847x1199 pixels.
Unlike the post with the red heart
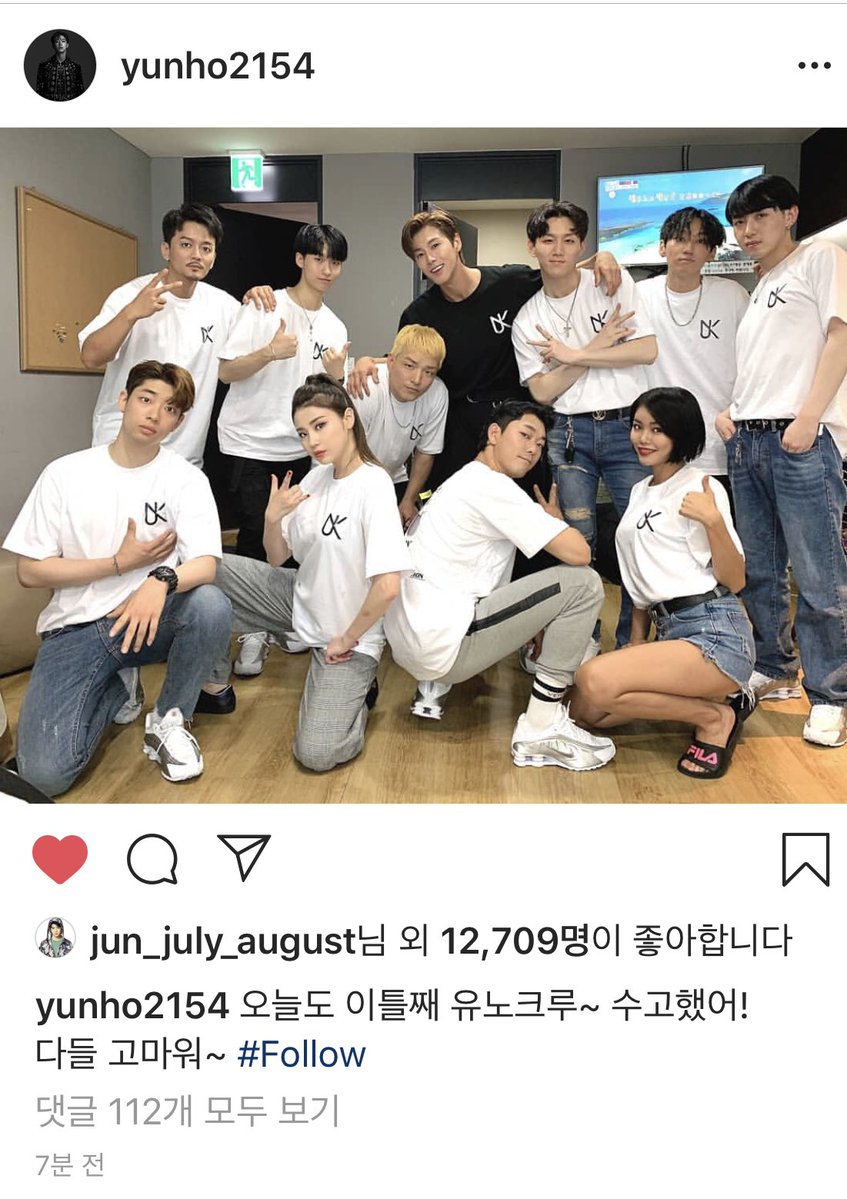pyautogui.click(x=60, y=858)
